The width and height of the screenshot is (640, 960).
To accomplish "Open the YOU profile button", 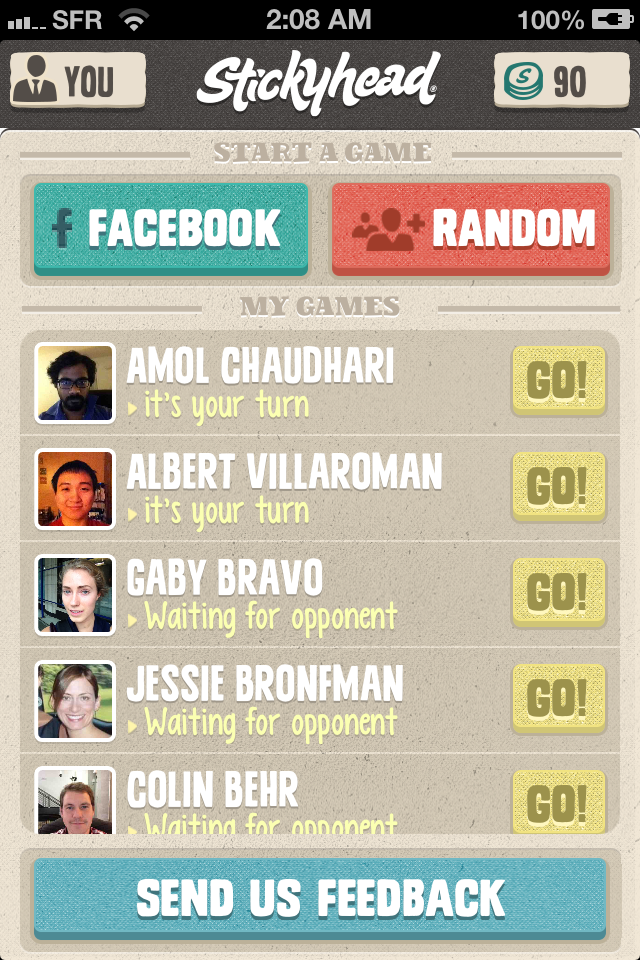I will click(78, 81).
